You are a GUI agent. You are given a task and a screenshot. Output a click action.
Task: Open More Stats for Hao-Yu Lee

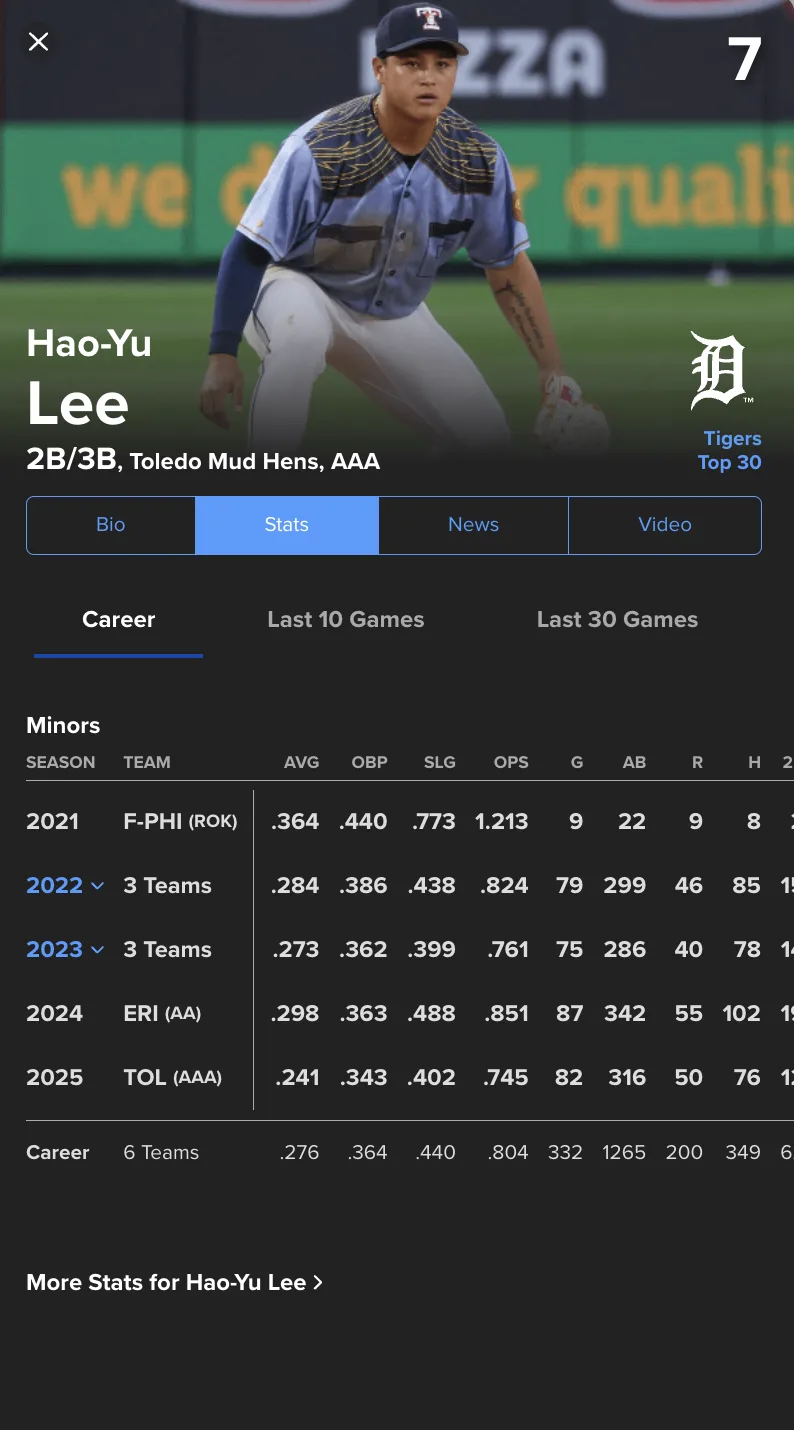[166, 1282]
